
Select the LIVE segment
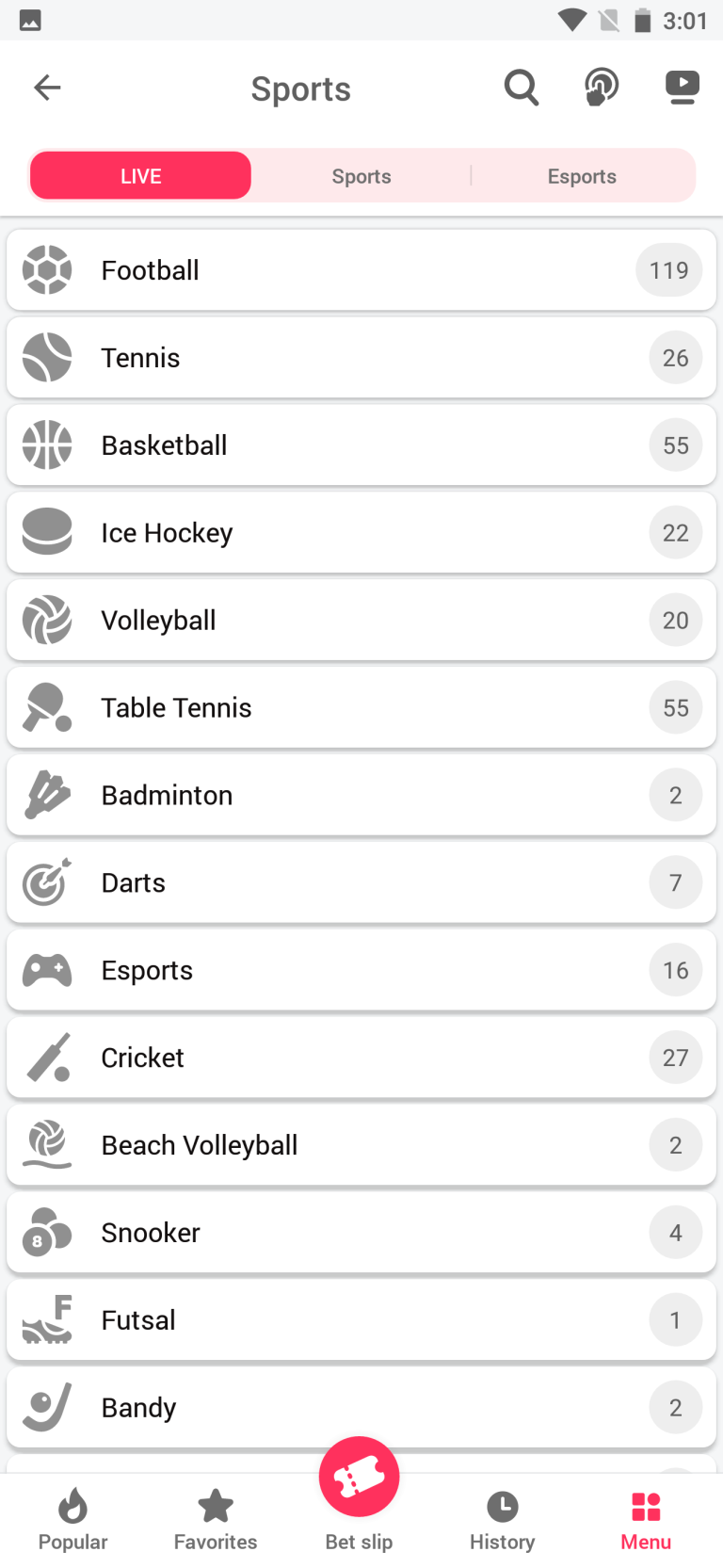tap(141, 176)
